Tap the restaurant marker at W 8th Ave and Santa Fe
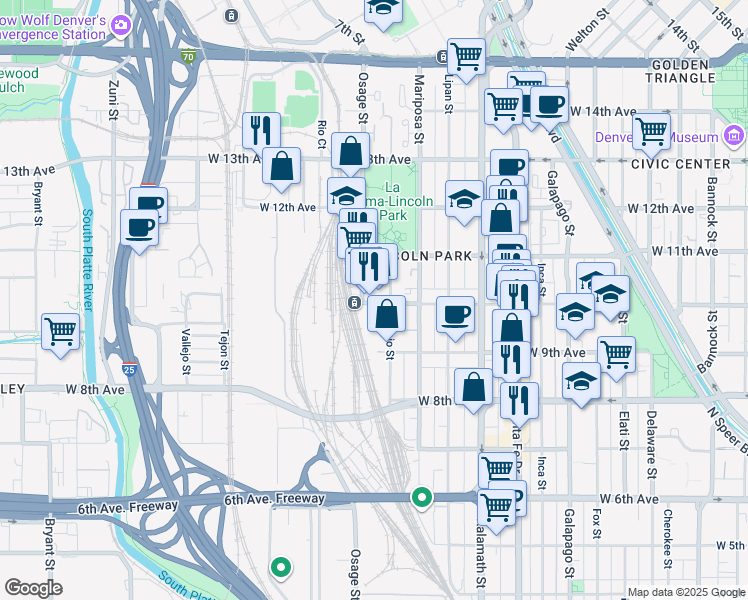The width and height of the screenshot is (748, 600). point(519,401)
